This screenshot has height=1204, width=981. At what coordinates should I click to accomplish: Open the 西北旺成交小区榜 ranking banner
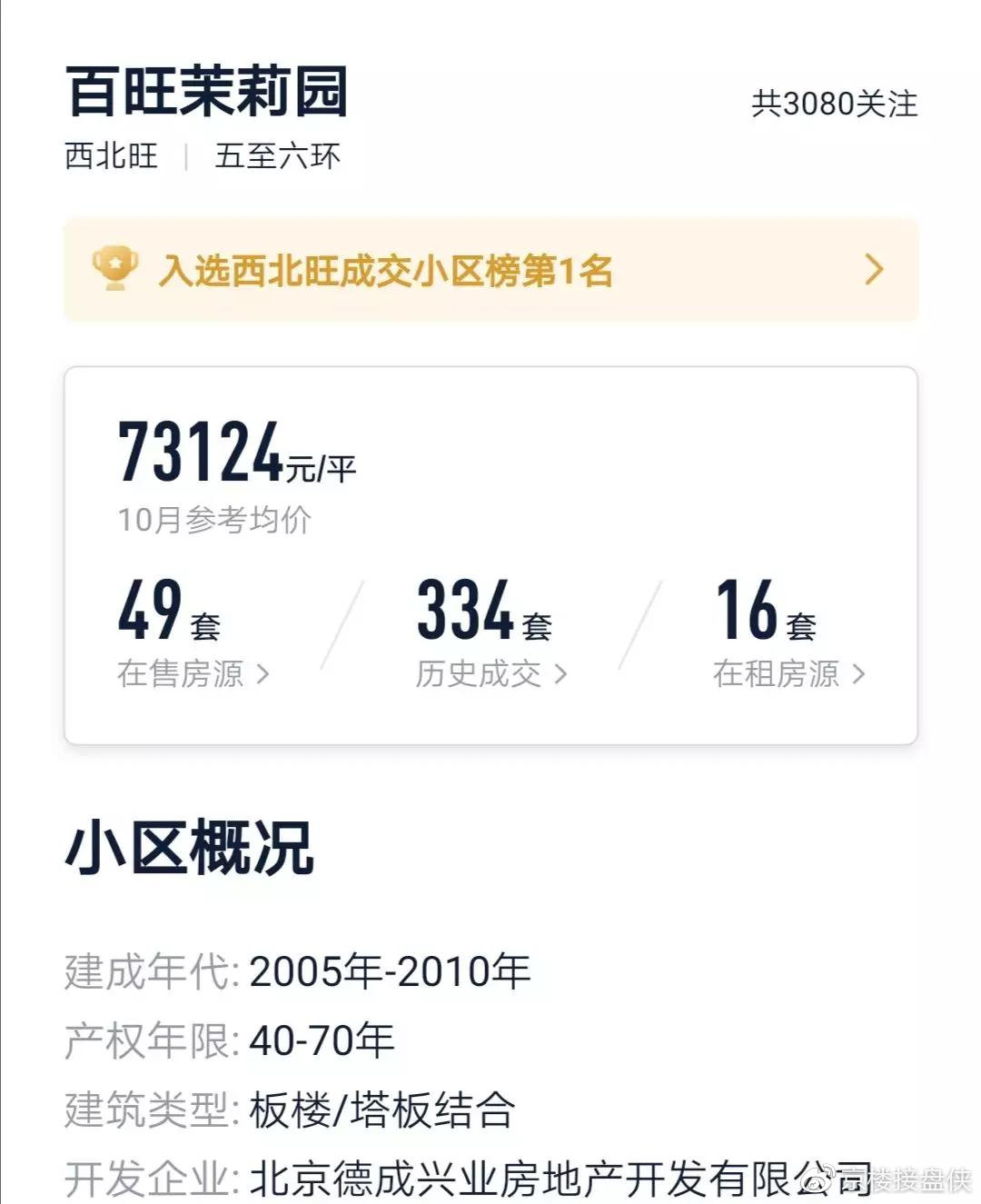tap(490, 270)
